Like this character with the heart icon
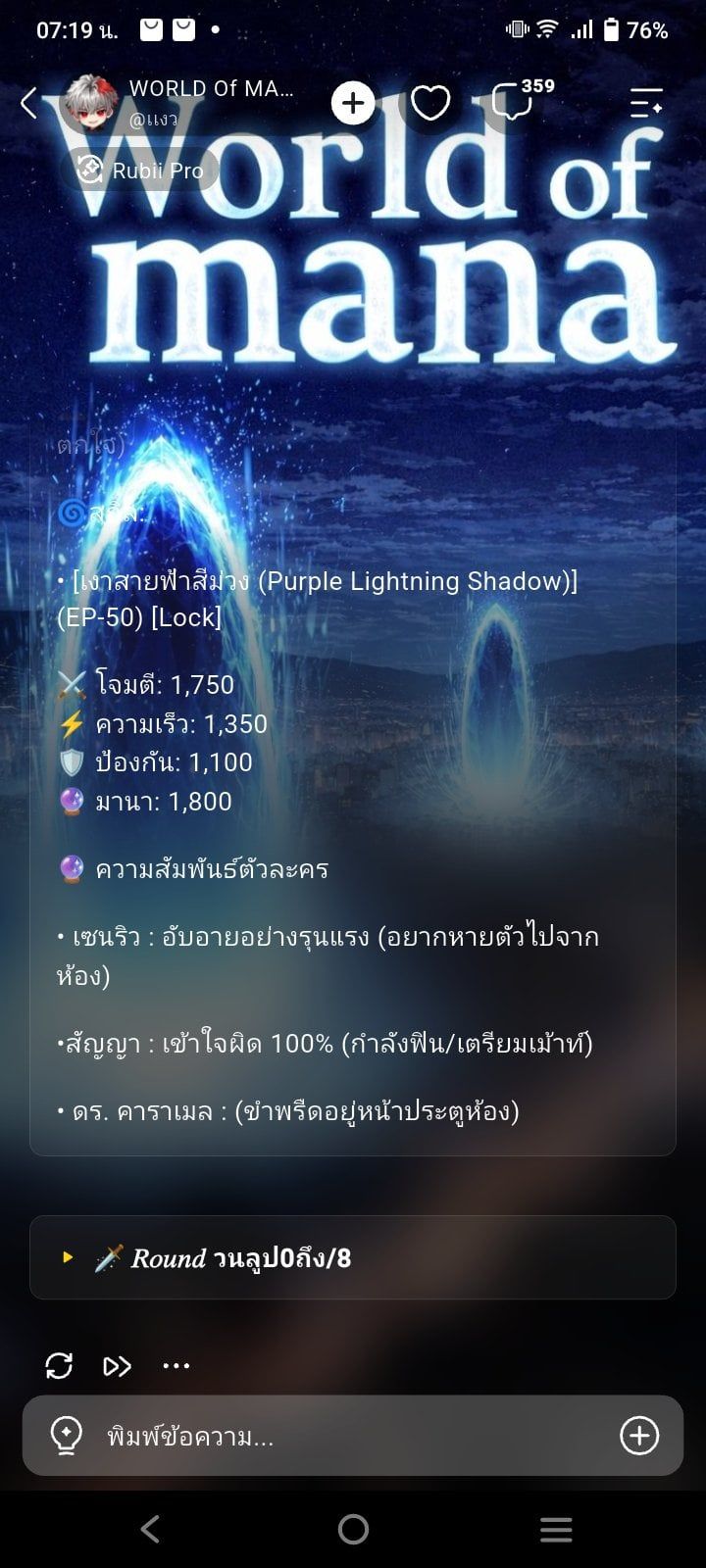The width and height of the screenshot is (706, 1568). [x=430, y=103]
